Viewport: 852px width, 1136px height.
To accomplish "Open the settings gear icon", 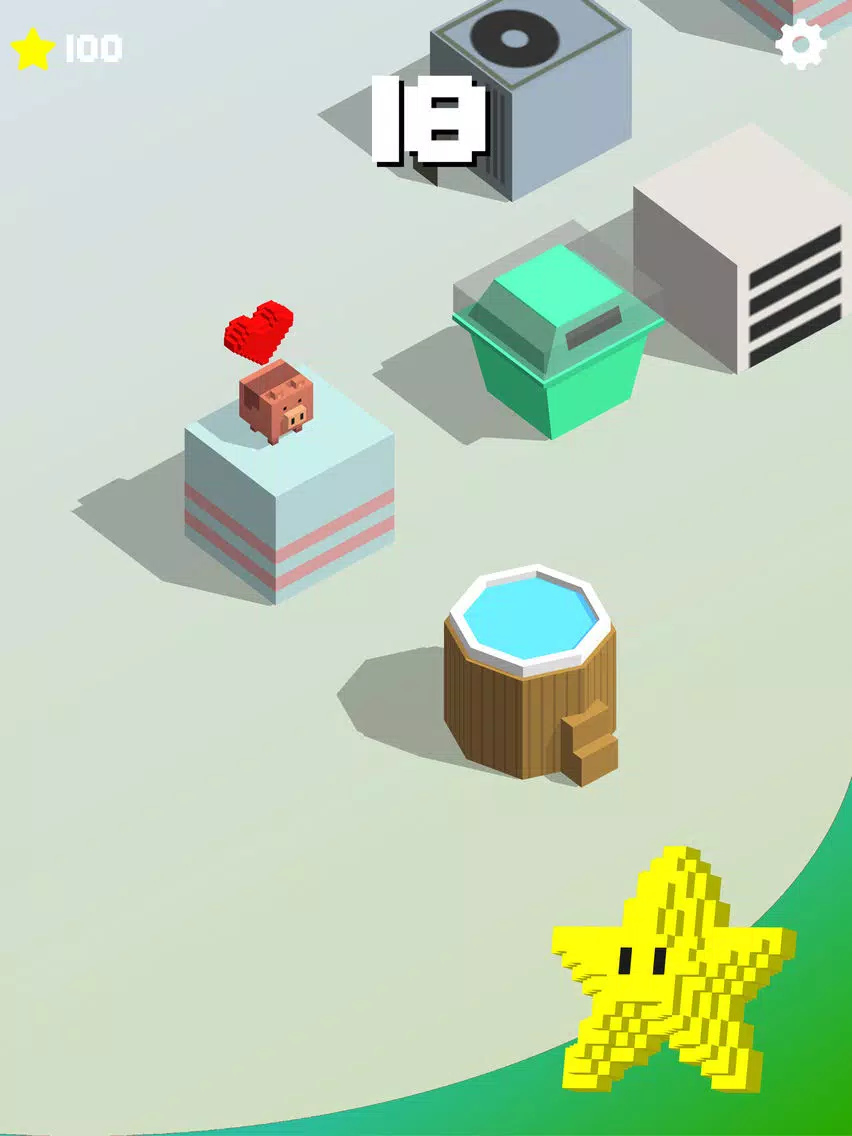I will coord(802,45).
